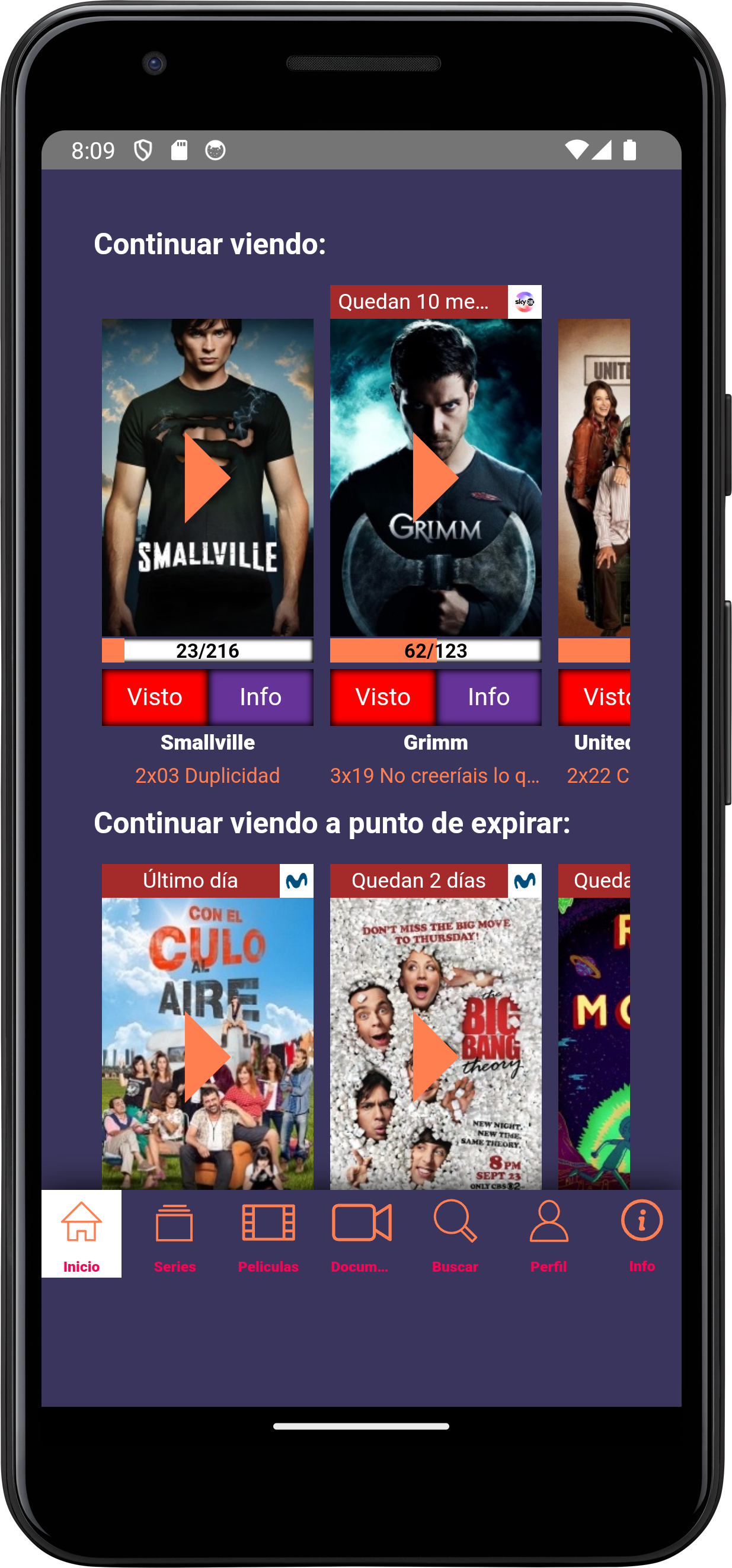The image size is (732, 1568).
Task: Open Info for Smallville
Action: point(261,697)
